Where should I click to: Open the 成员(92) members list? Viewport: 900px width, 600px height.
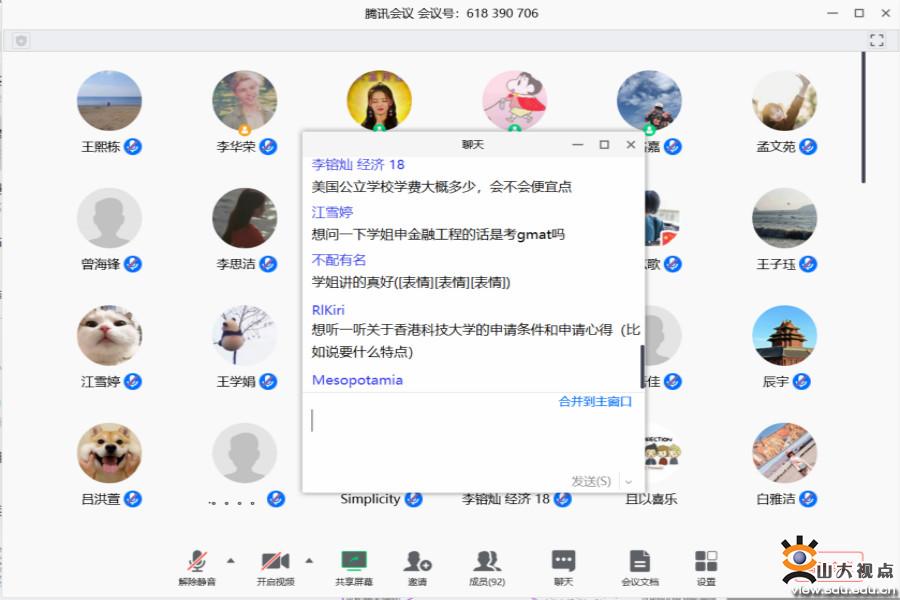tap(487, 567)
